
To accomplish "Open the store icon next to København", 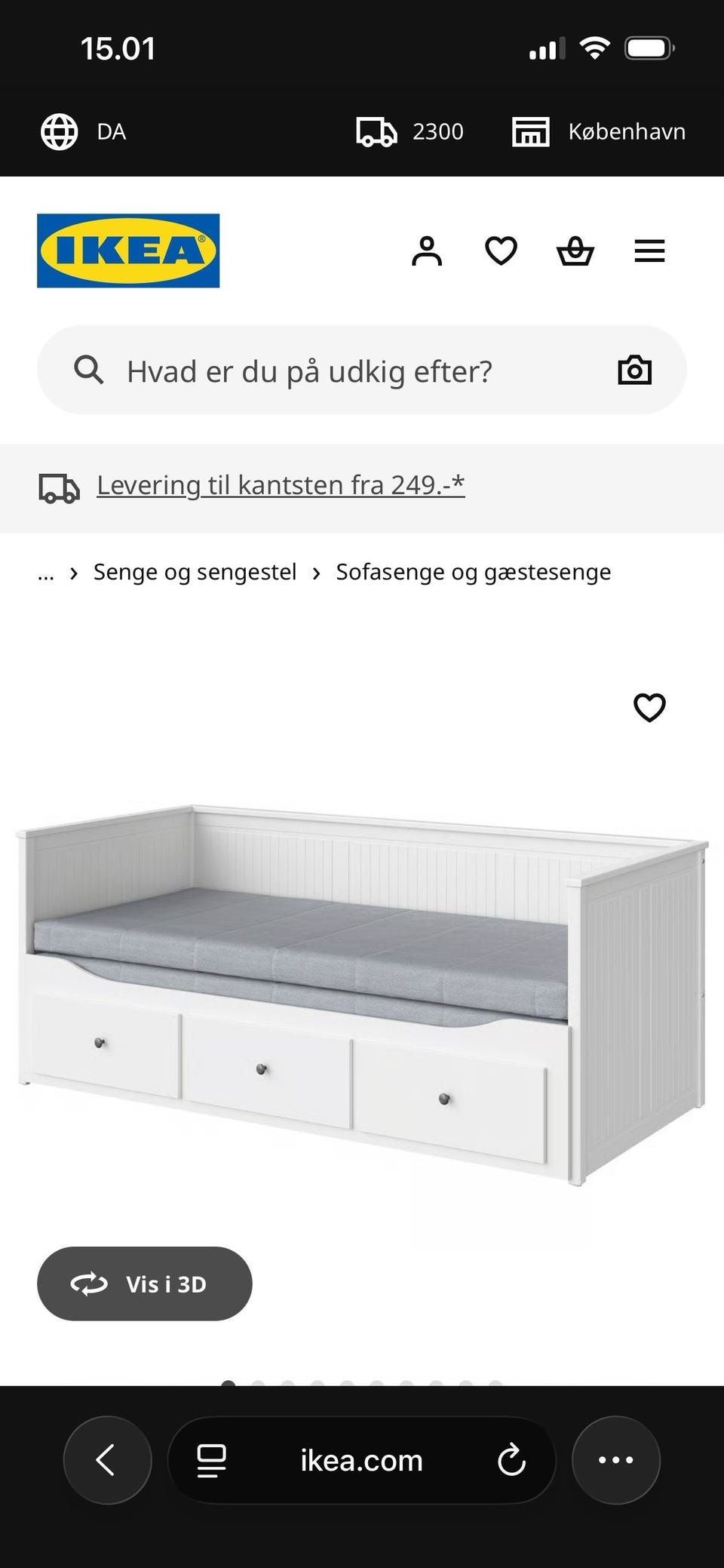I will pos(530,131).
